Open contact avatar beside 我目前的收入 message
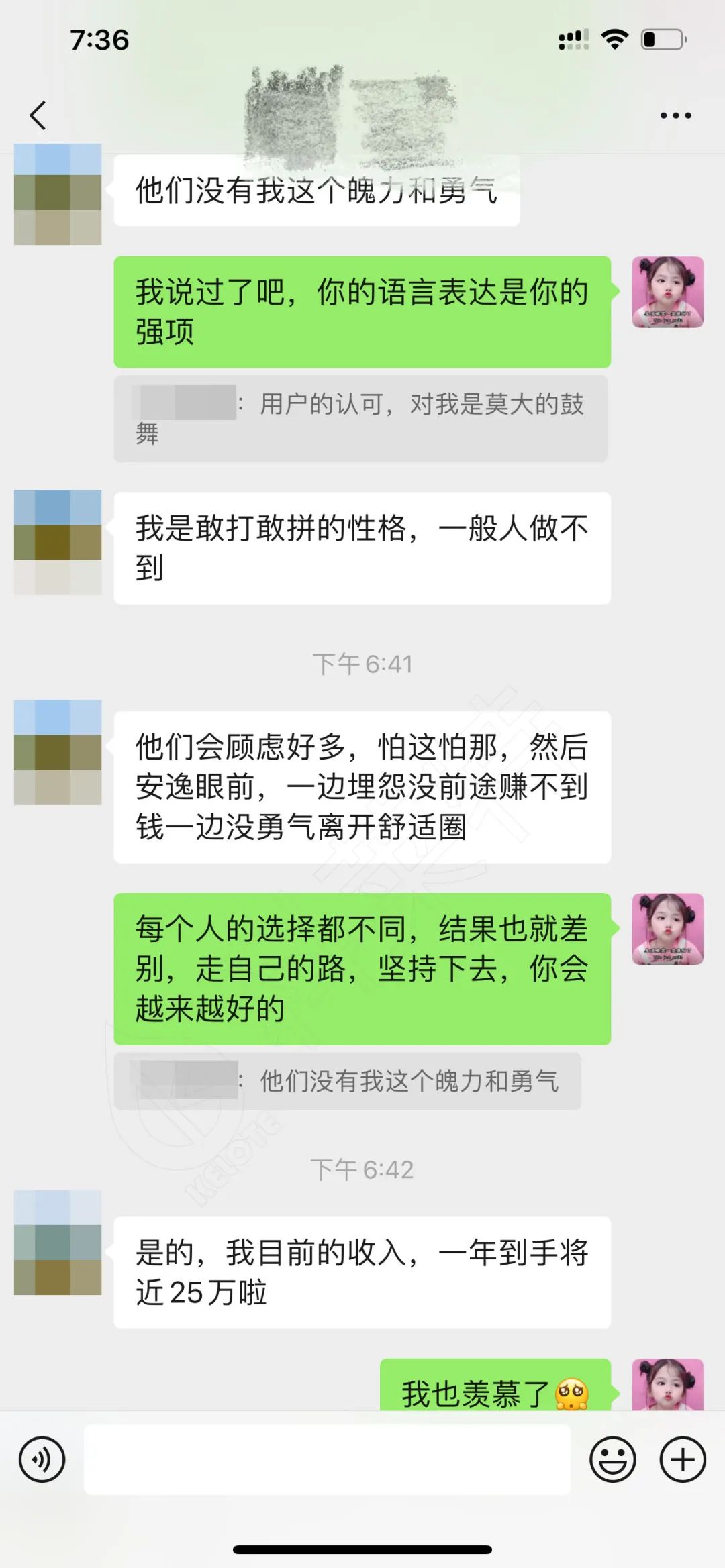Image resolution: width=725 pixels, height=1568 pixels. pos(58,1242)
